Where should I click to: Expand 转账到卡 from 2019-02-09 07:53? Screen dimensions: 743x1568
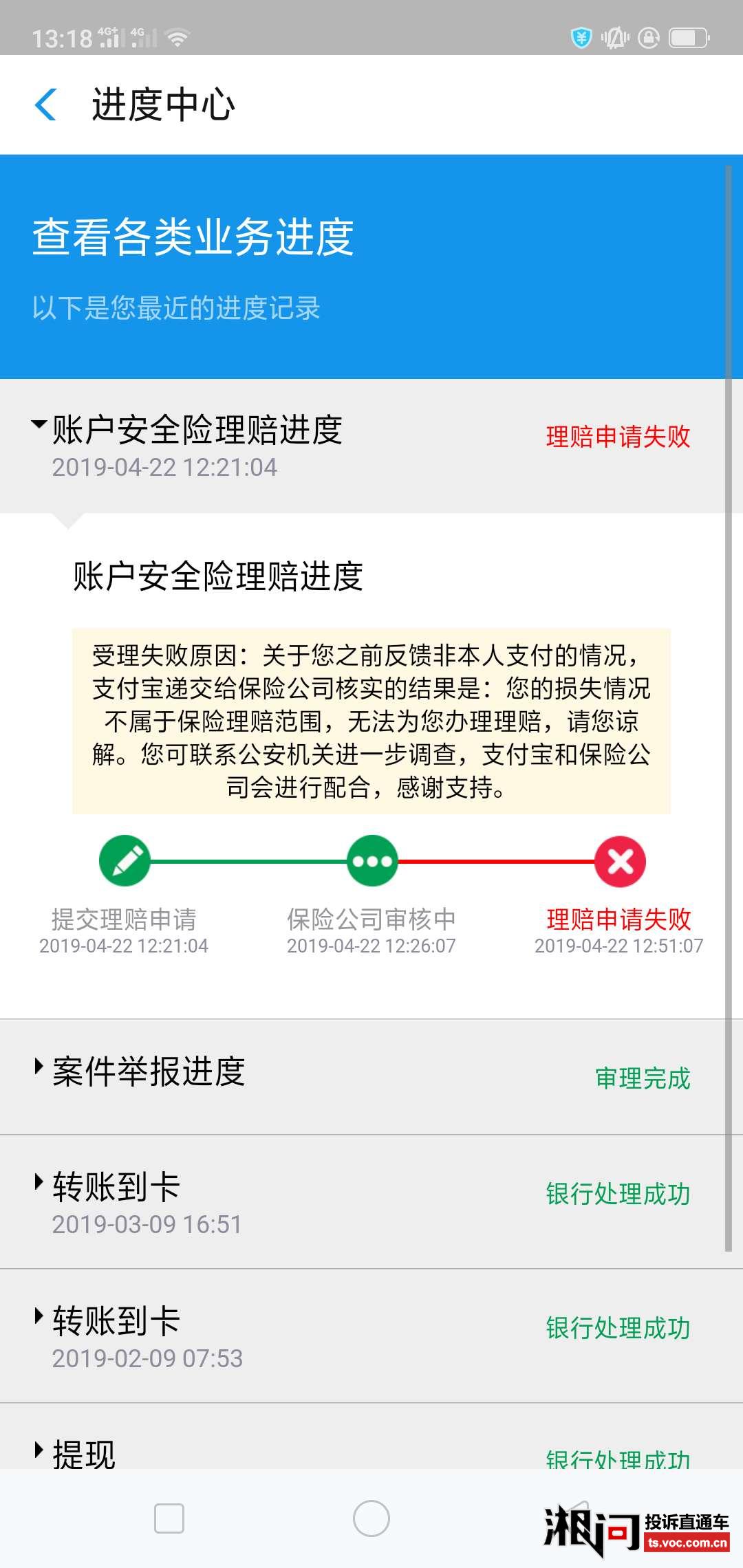pyautogui.click(x=371, y=1336)
